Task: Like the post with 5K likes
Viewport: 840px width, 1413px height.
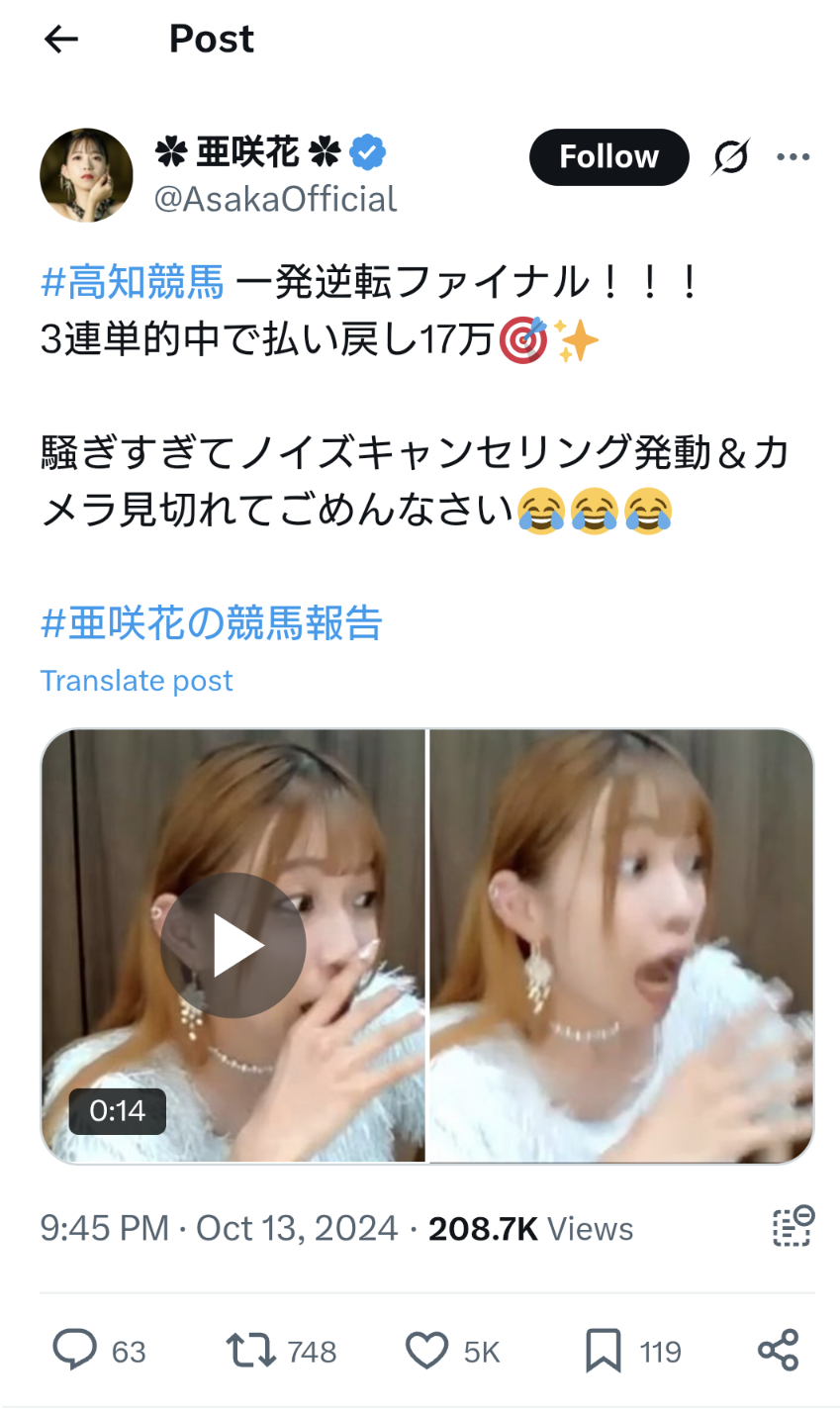Action: coord(427,1350)
